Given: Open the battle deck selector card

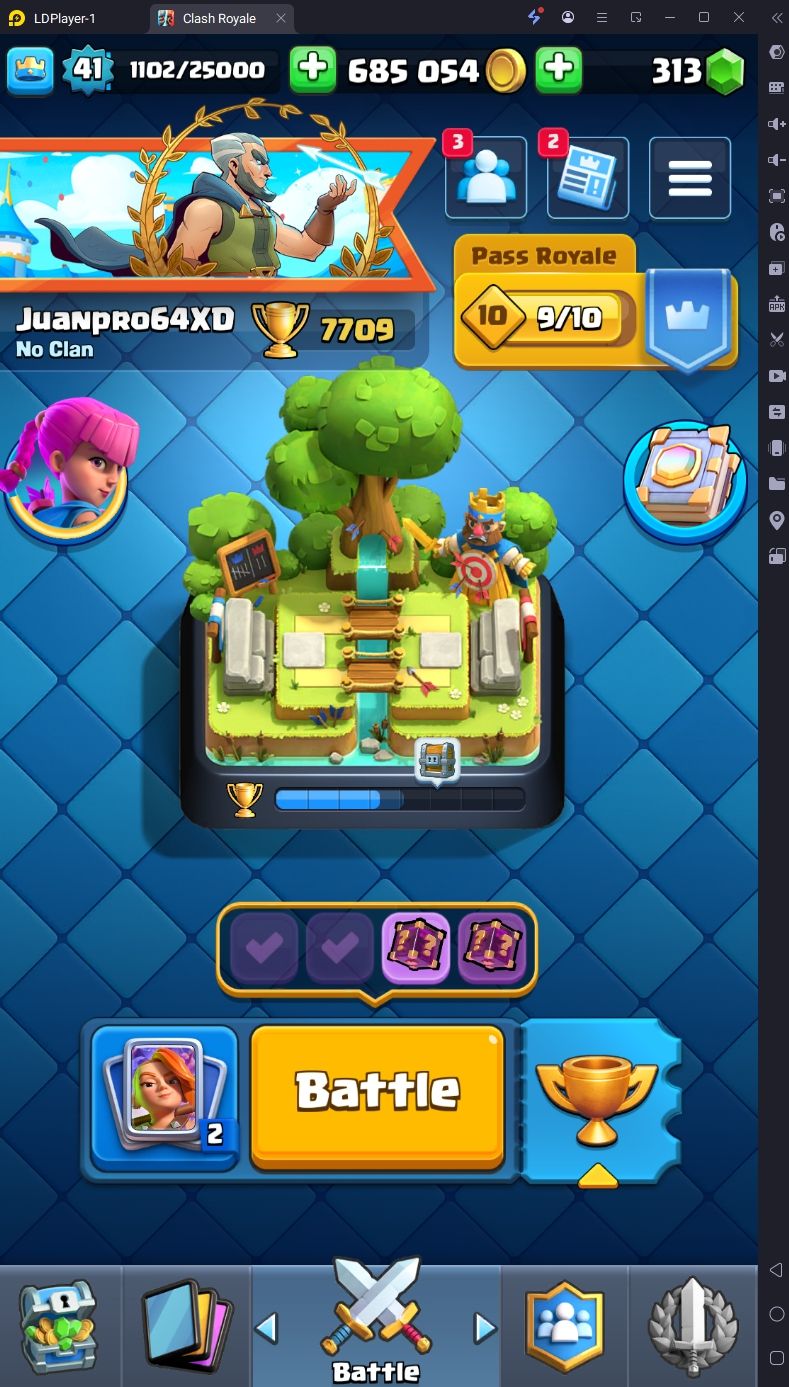Looking at the screenshot, I should click(x=164, y=1097).
